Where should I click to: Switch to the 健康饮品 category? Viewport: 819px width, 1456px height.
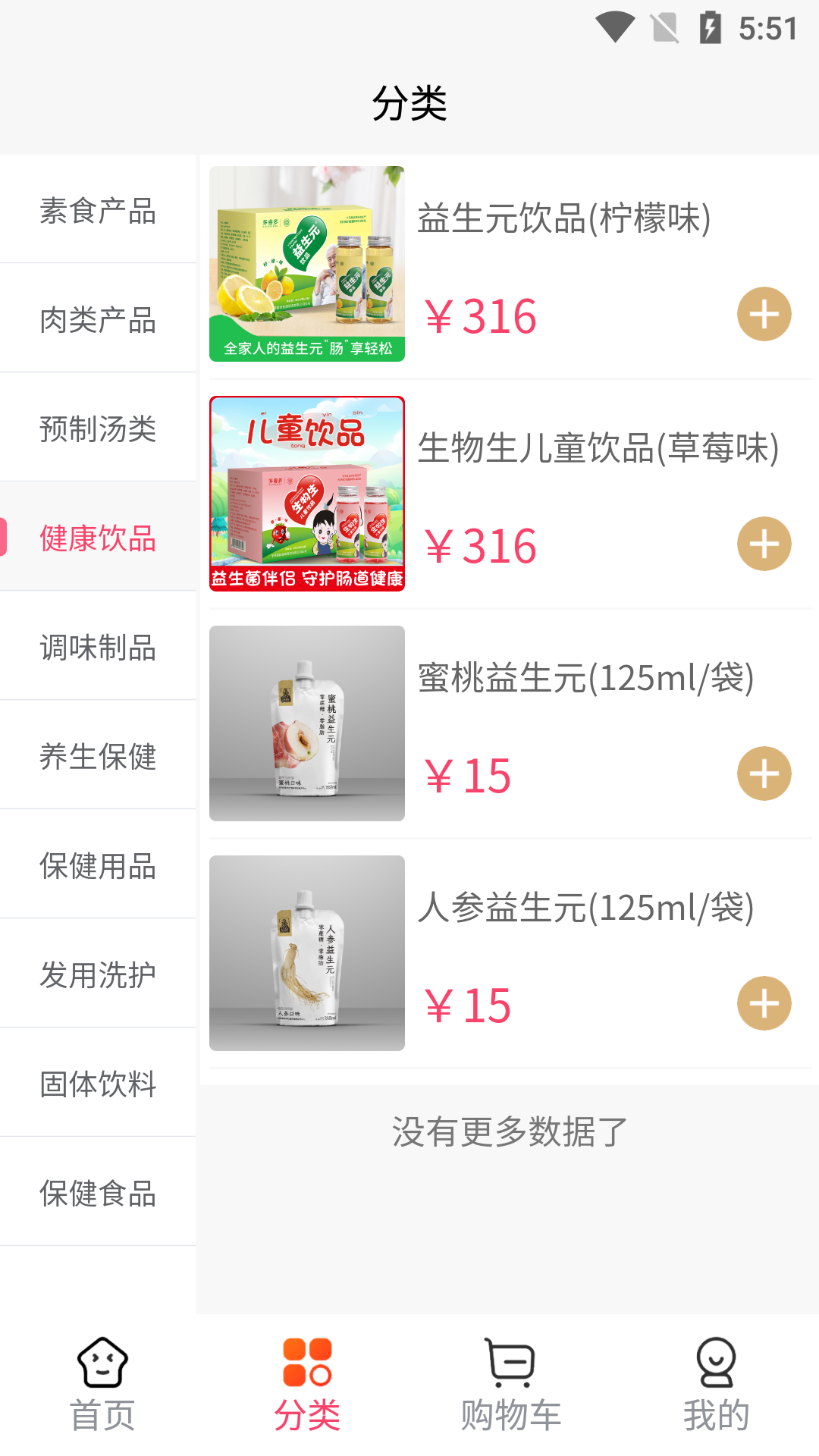coord(97,540)
